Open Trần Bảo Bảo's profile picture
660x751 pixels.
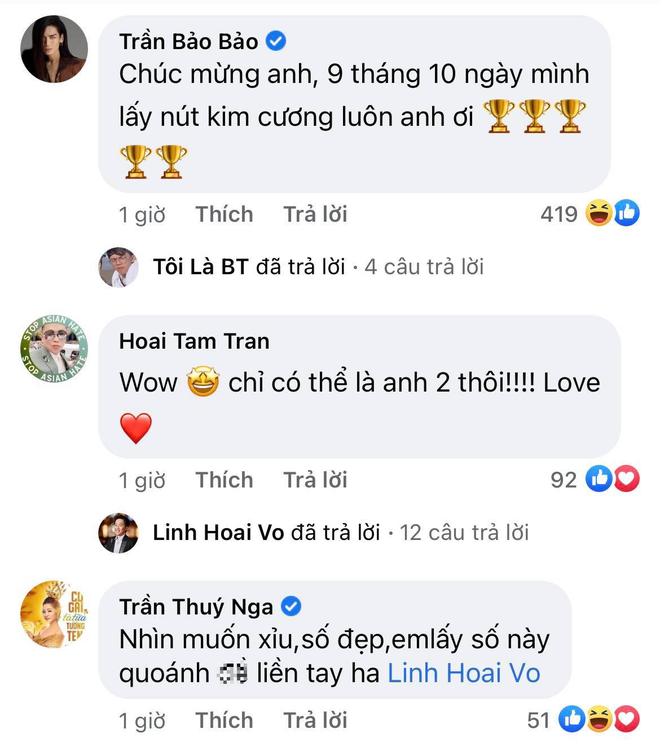(54, 51)
